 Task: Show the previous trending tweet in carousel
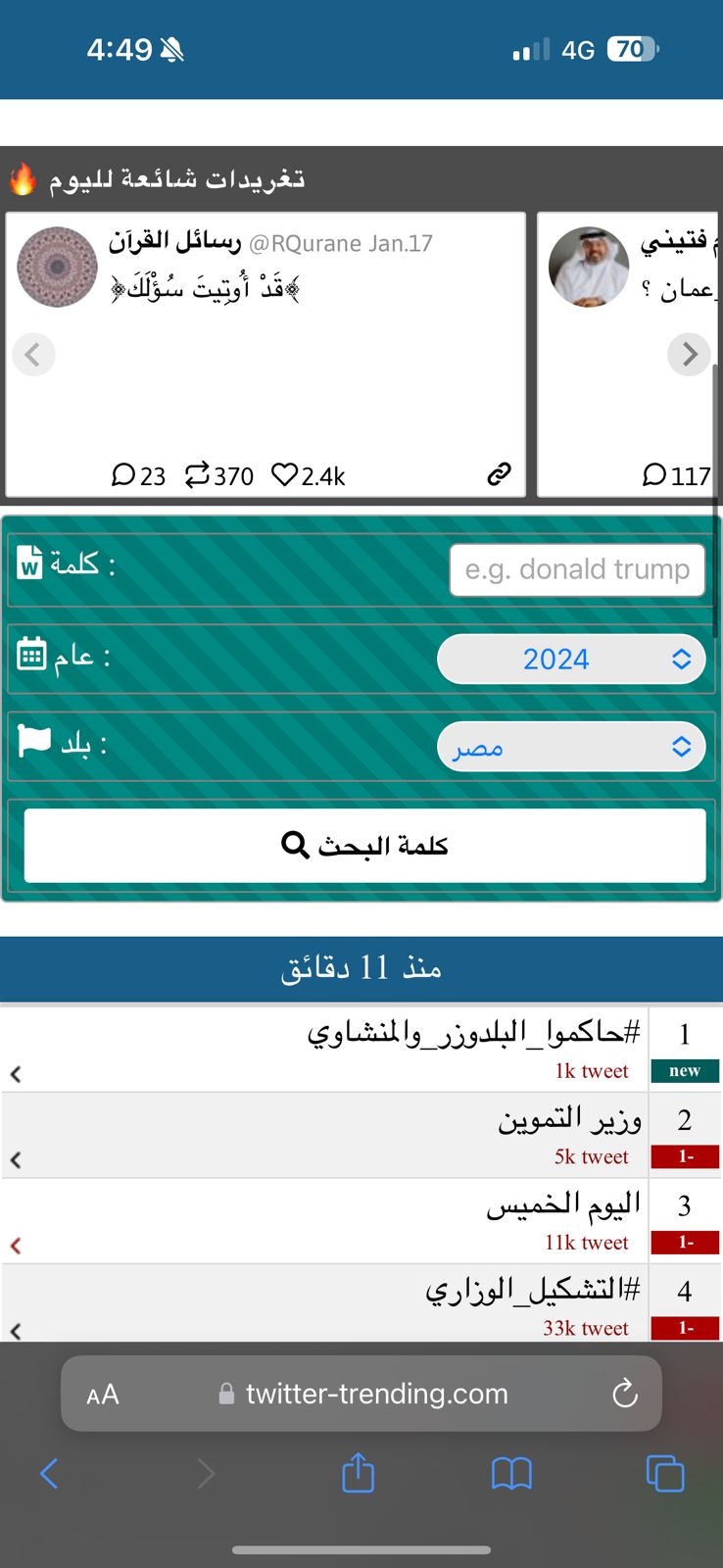[x=32, y=355]
